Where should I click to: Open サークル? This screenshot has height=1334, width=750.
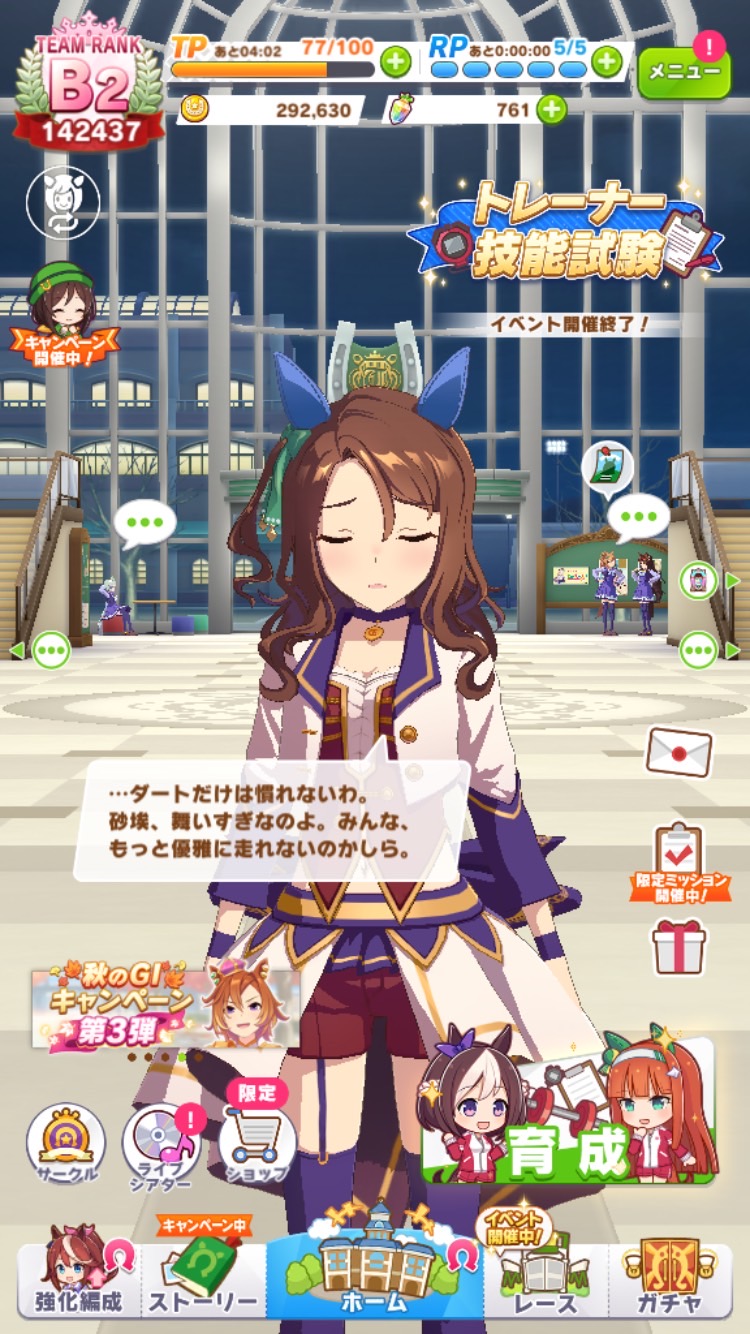pyautogui.click(x=65, y=1143)
